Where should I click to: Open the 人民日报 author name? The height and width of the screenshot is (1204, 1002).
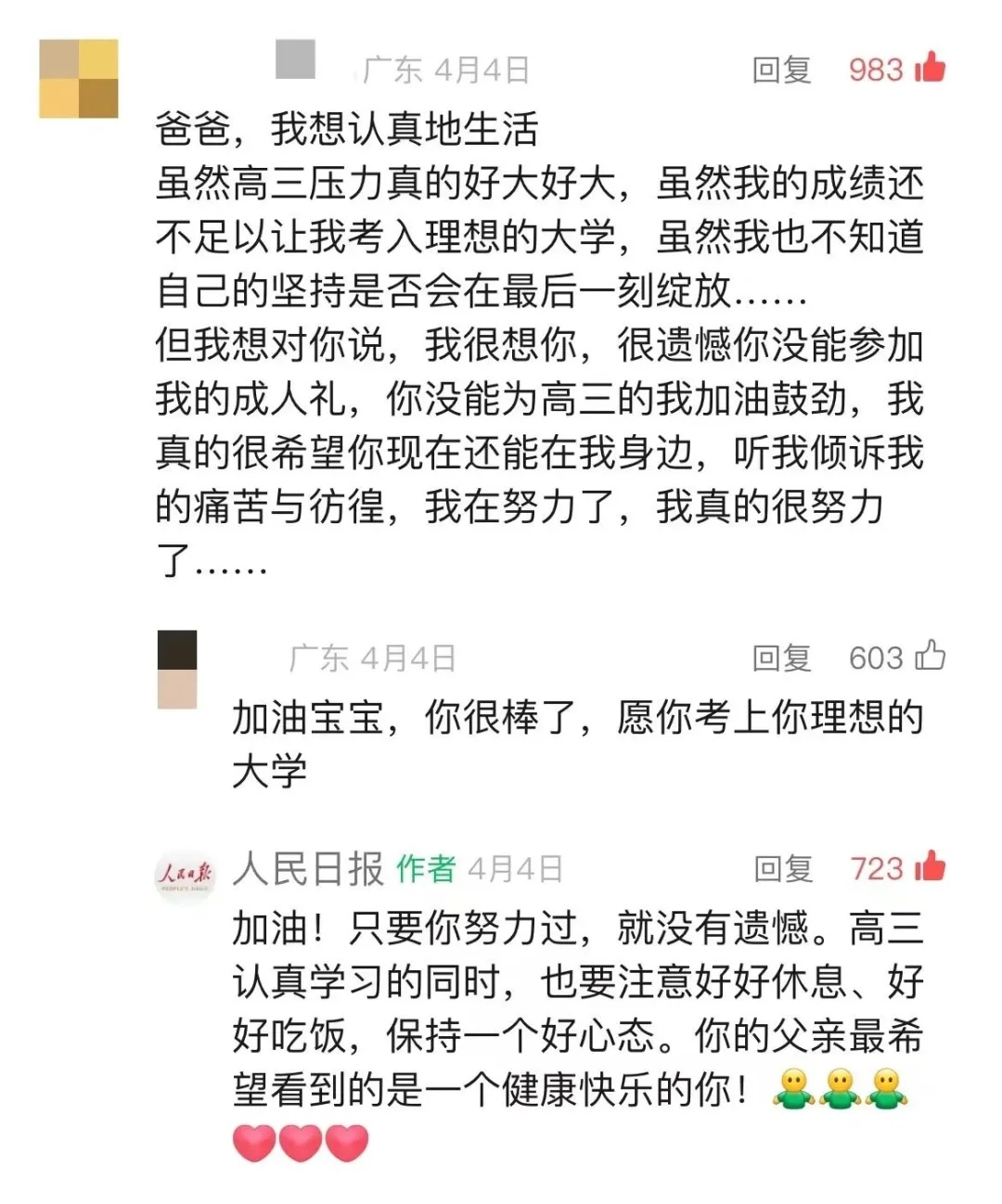308,869
